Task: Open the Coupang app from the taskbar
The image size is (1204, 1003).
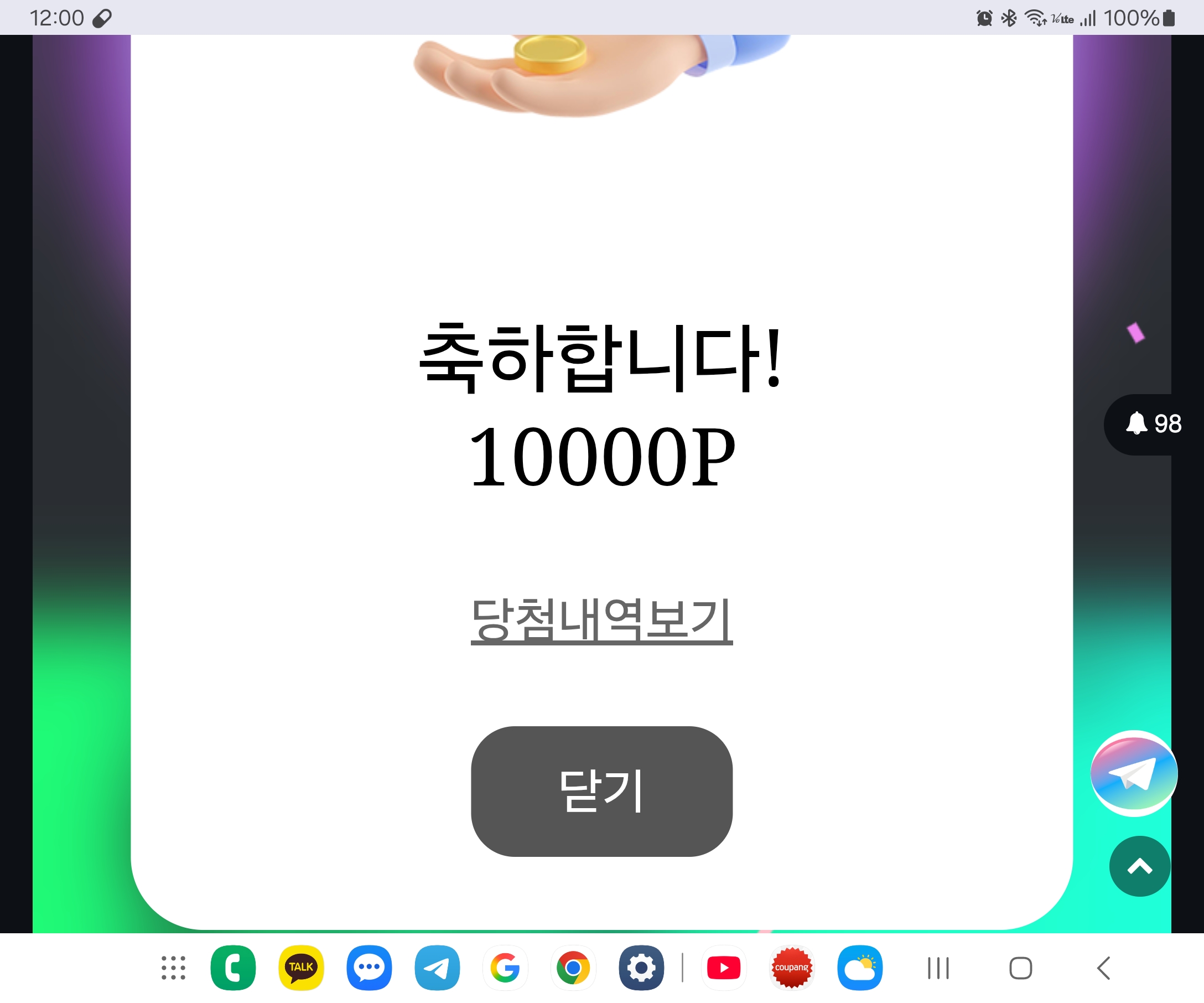Action: pos(792,968)
